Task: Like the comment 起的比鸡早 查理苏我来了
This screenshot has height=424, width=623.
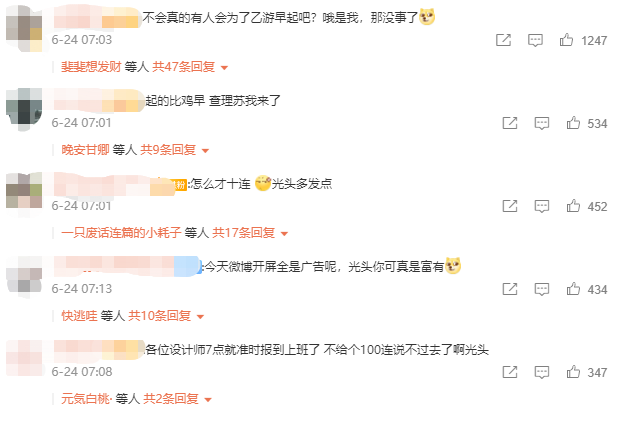Action: (573, 123)
